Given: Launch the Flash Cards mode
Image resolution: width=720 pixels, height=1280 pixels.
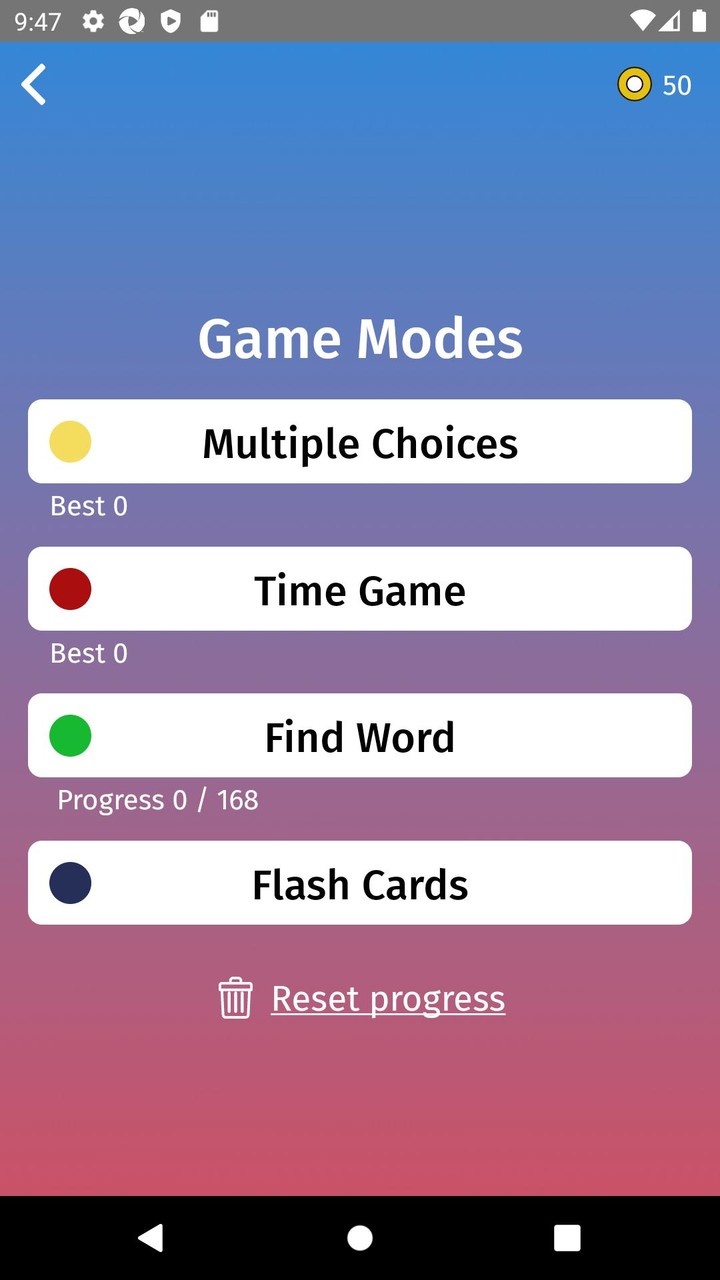Looking at the screenshot, I should pyautogui.click(x=360, y=883).
